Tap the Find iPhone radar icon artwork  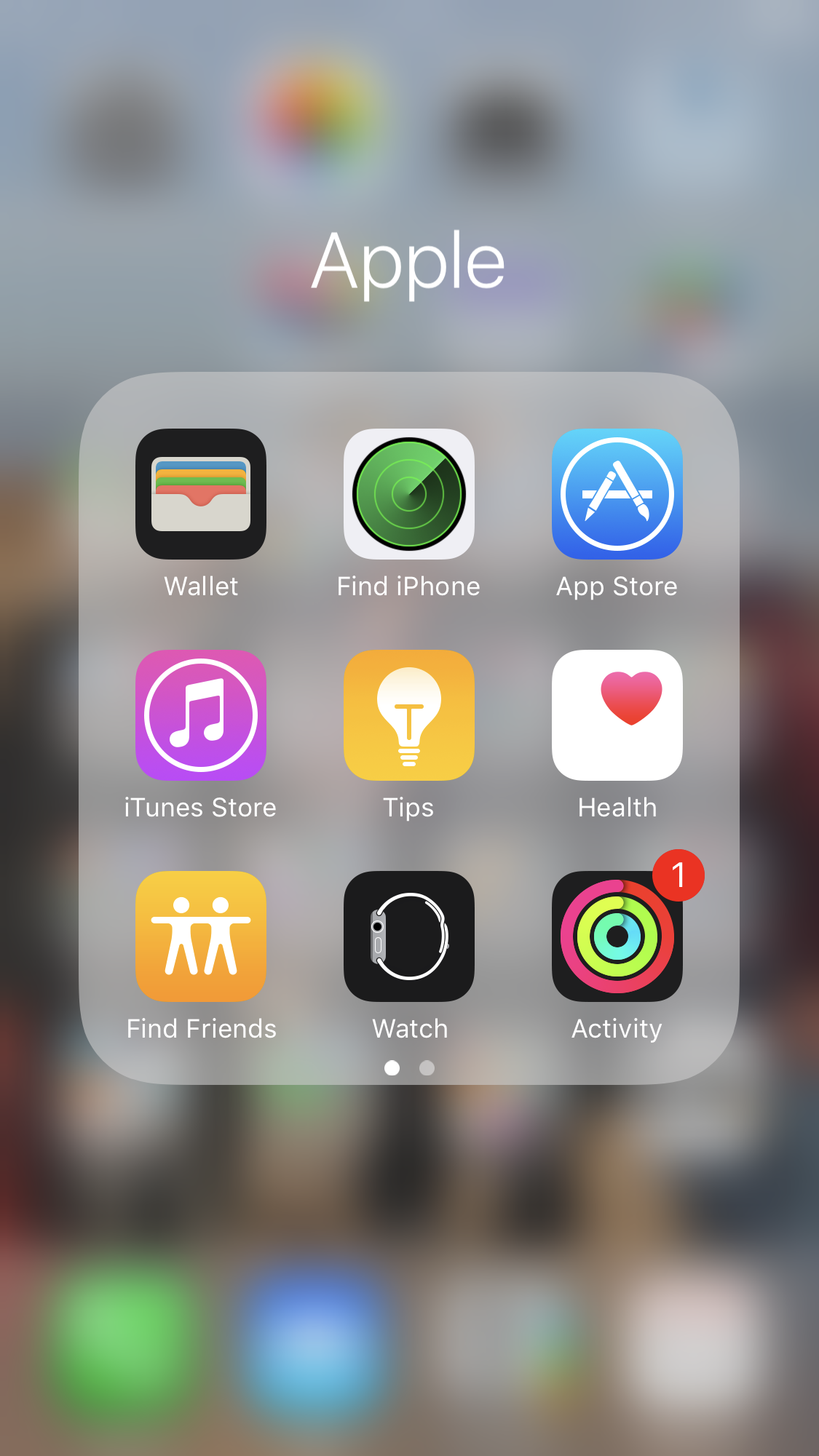[409, 495]
